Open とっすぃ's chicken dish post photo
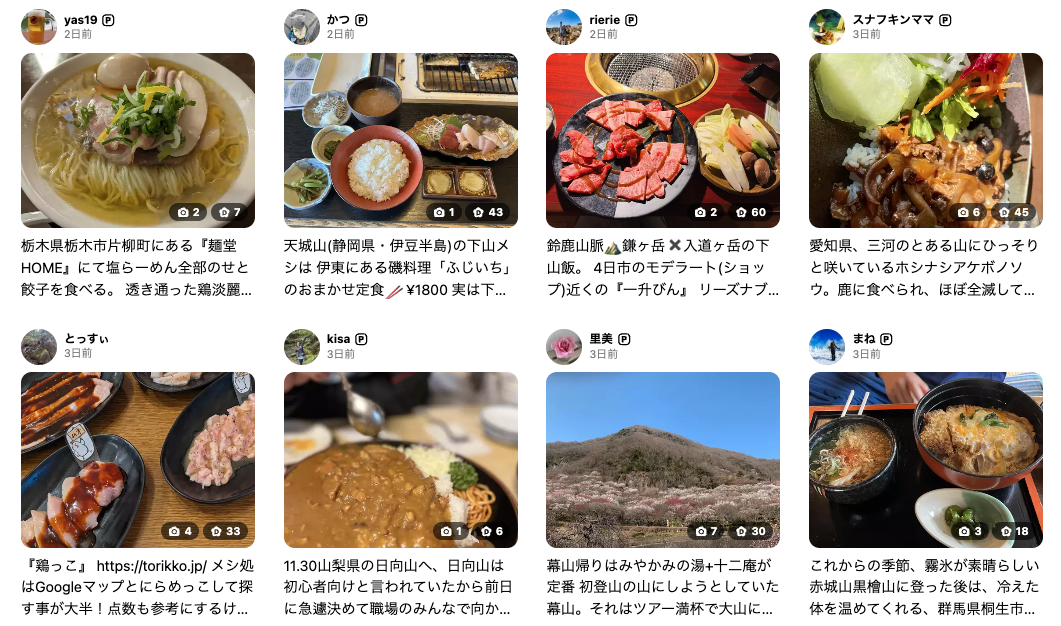Screen dimensions: 1061x626 click(x=138, y=460)
